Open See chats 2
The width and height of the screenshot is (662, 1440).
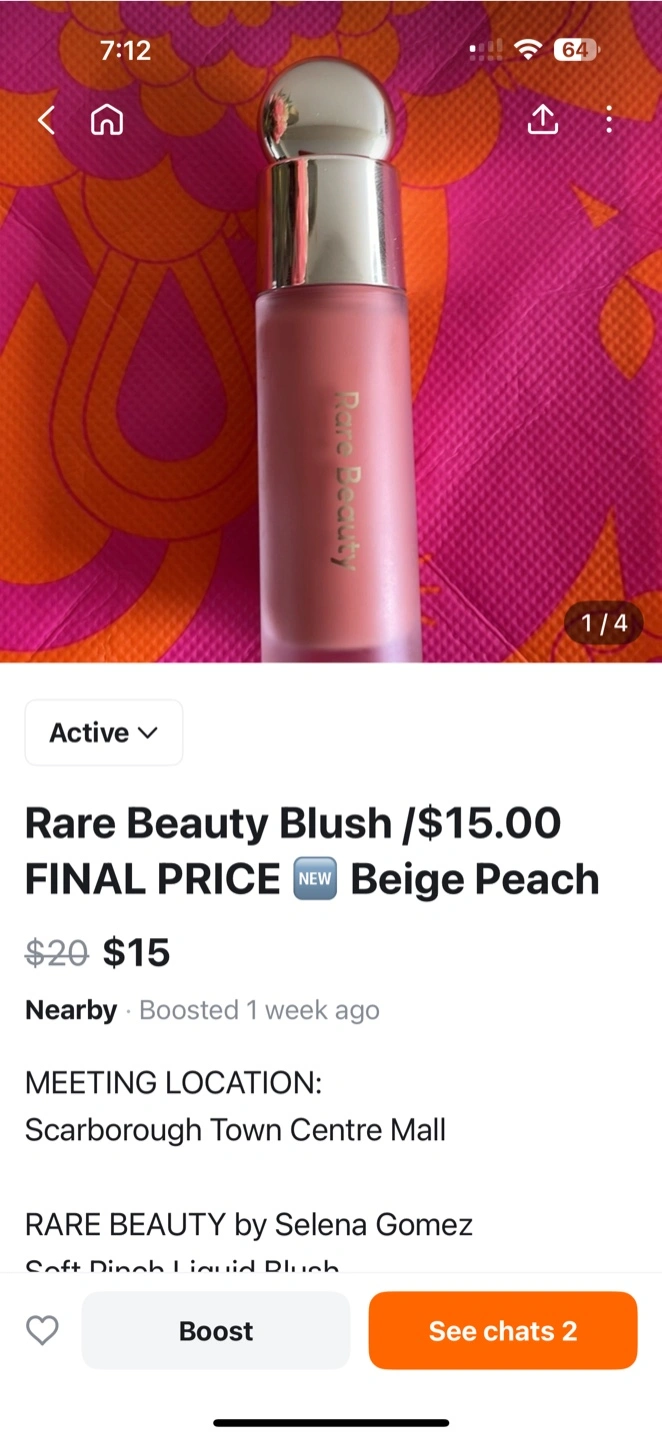(x=503, y=1330)
